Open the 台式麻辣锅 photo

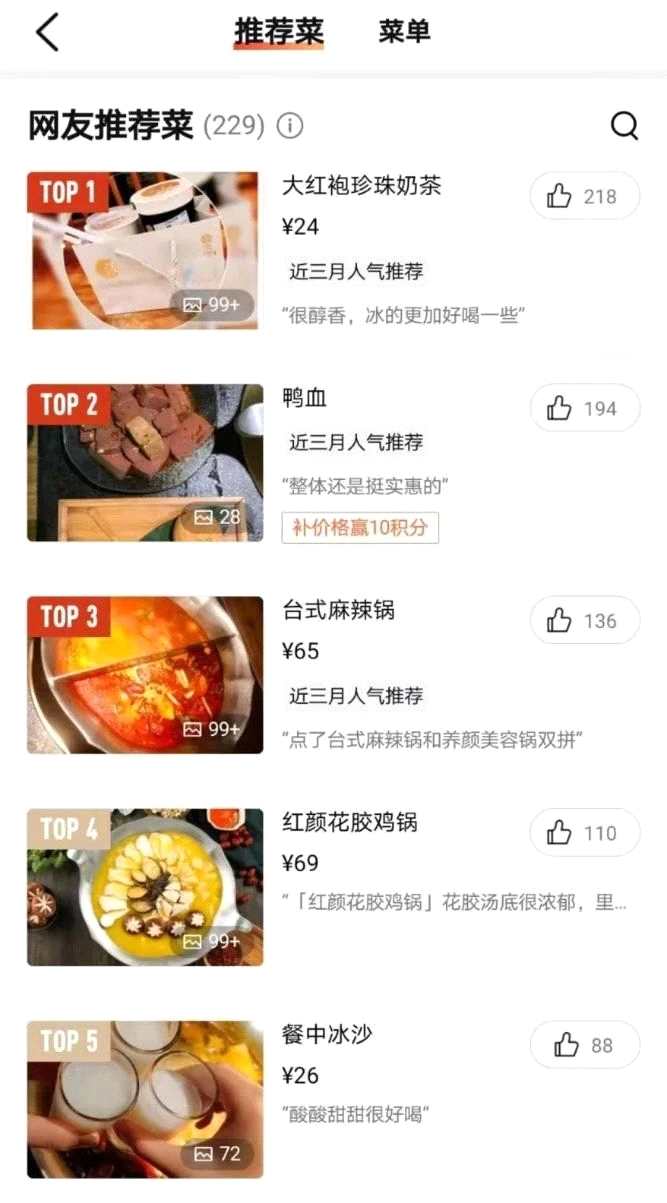tap(145, 675)
